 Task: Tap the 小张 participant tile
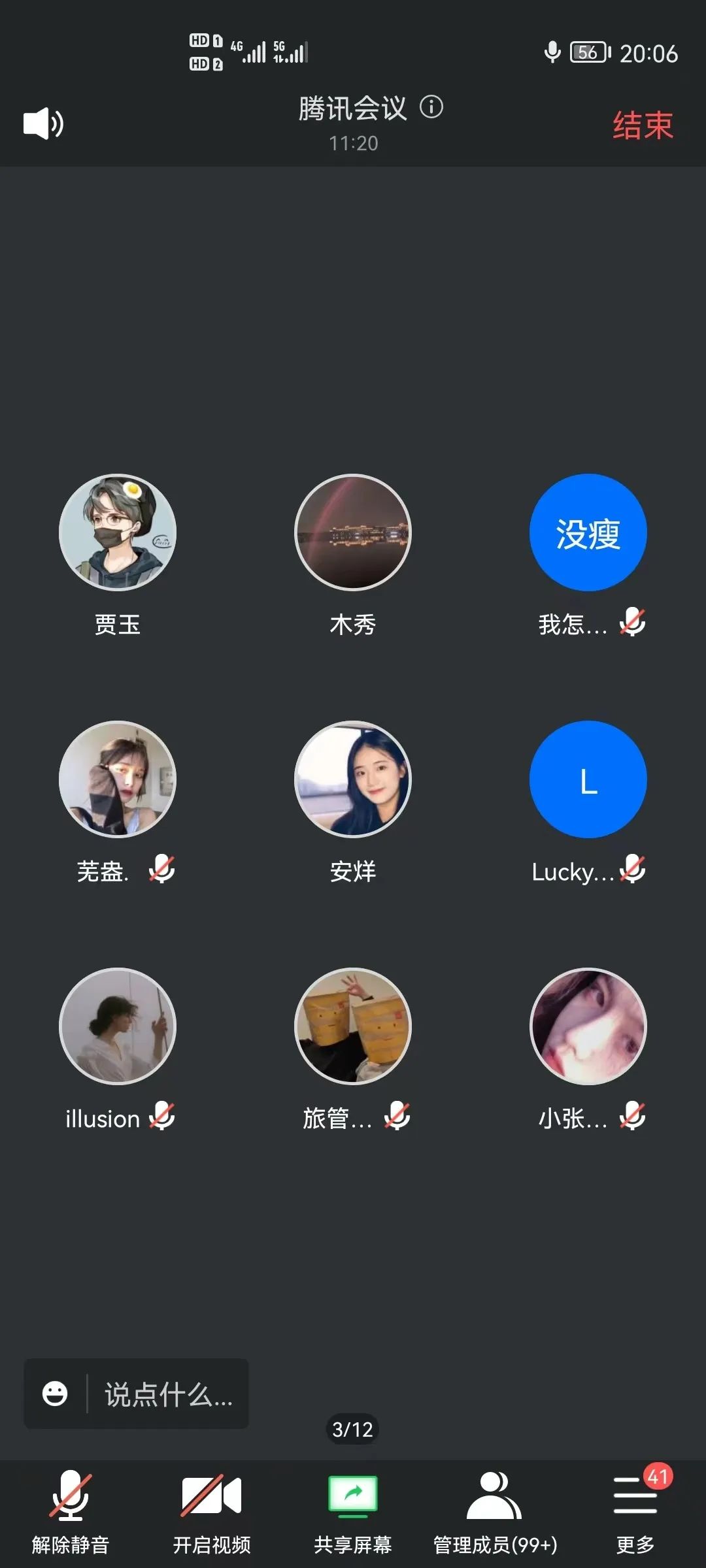tap(588, 1026)
